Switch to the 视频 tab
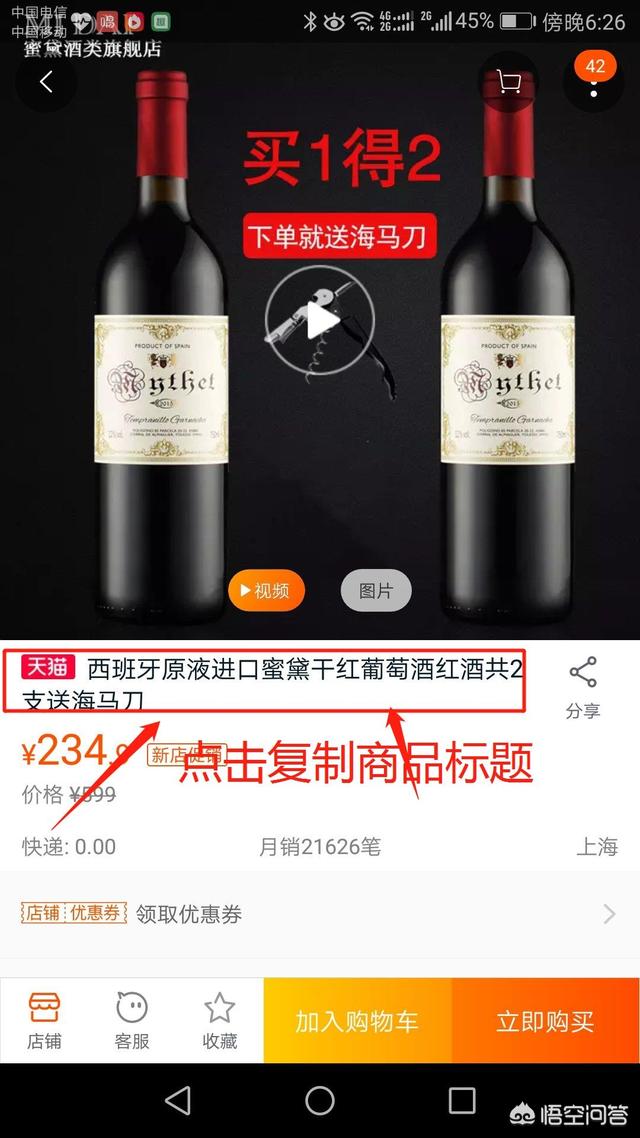Image resolution: width=640 pixels, height=1138 pixels. click(x=266, y=591)
